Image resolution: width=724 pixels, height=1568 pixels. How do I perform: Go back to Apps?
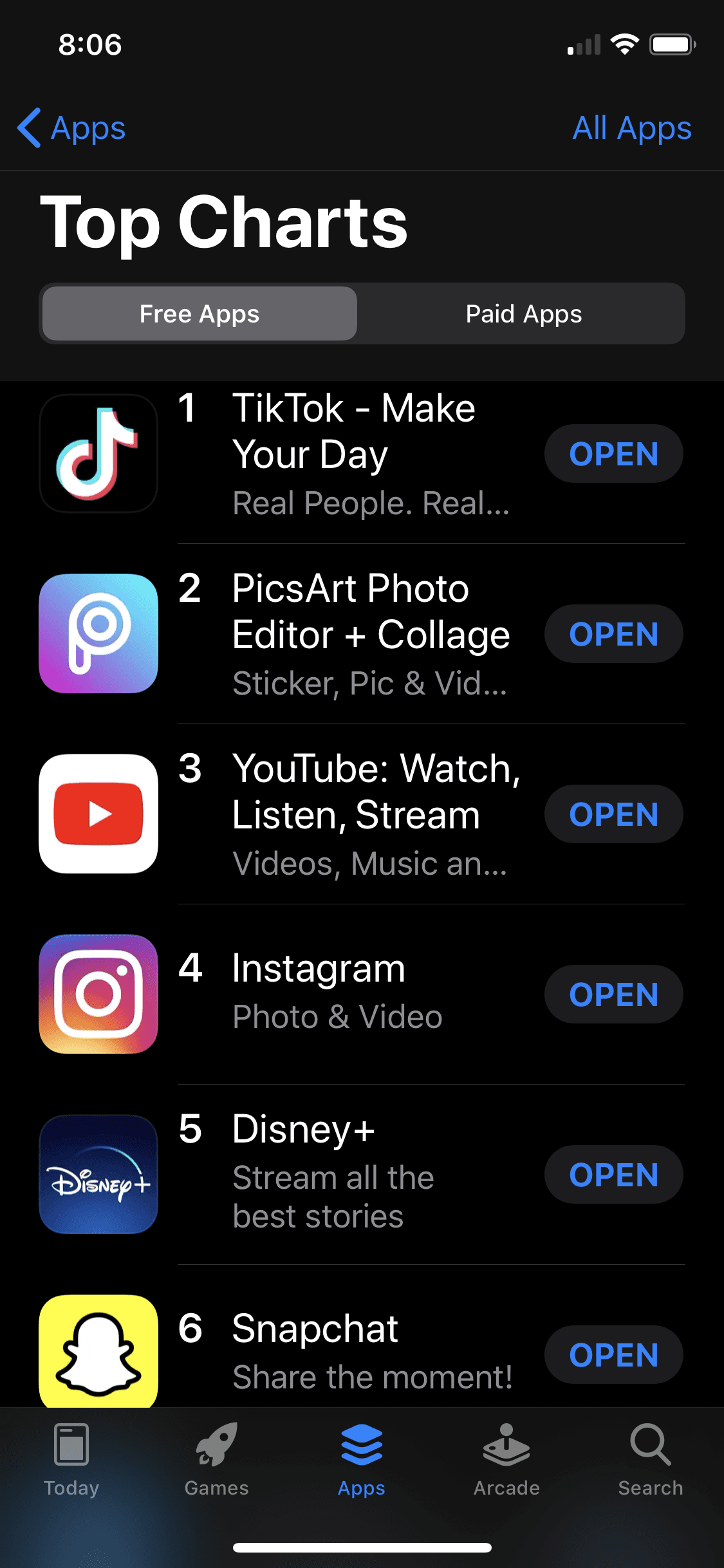[71, 128]
